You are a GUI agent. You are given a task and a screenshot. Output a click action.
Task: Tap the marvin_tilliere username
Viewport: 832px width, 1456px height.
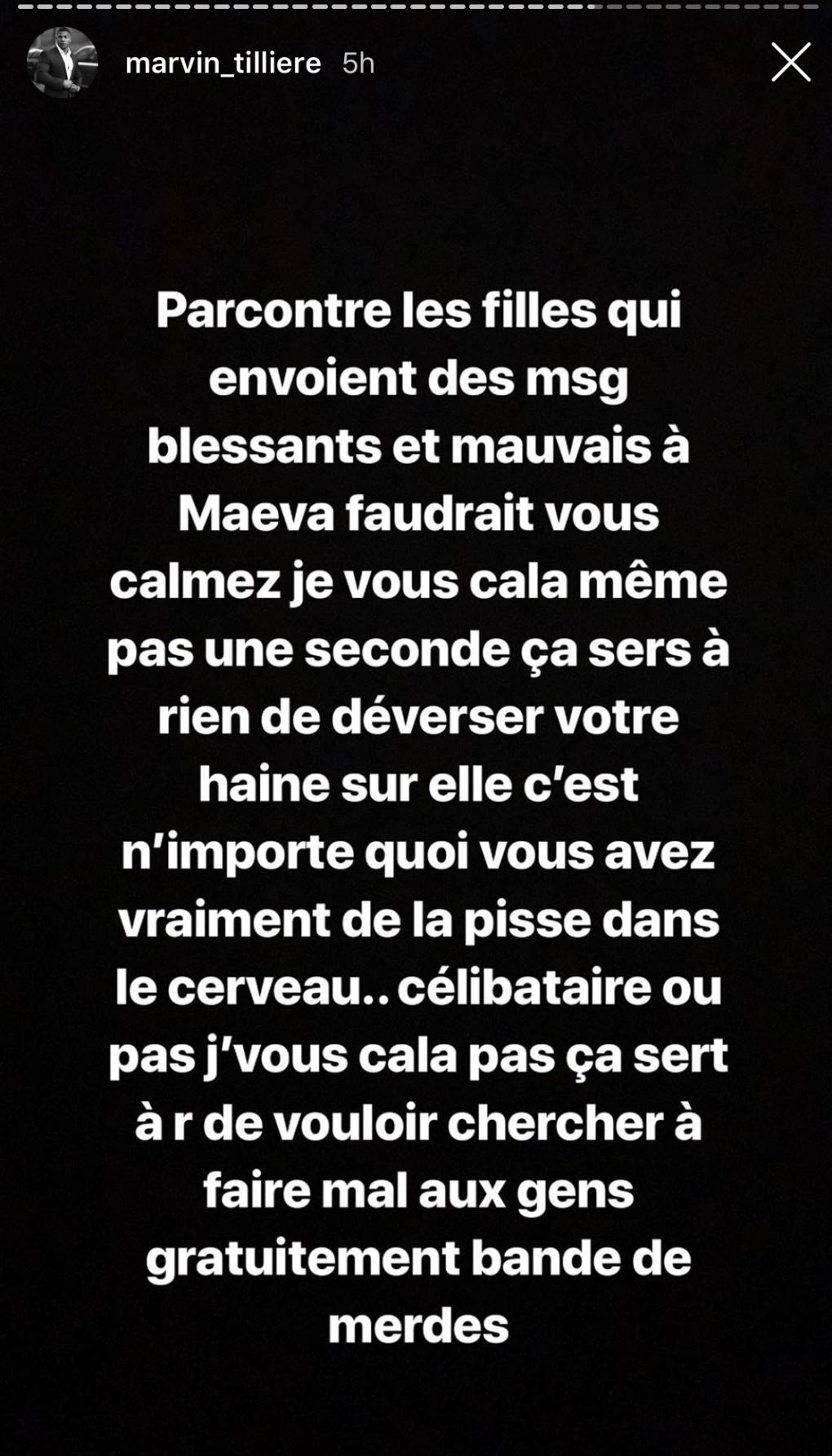(223, 63)
